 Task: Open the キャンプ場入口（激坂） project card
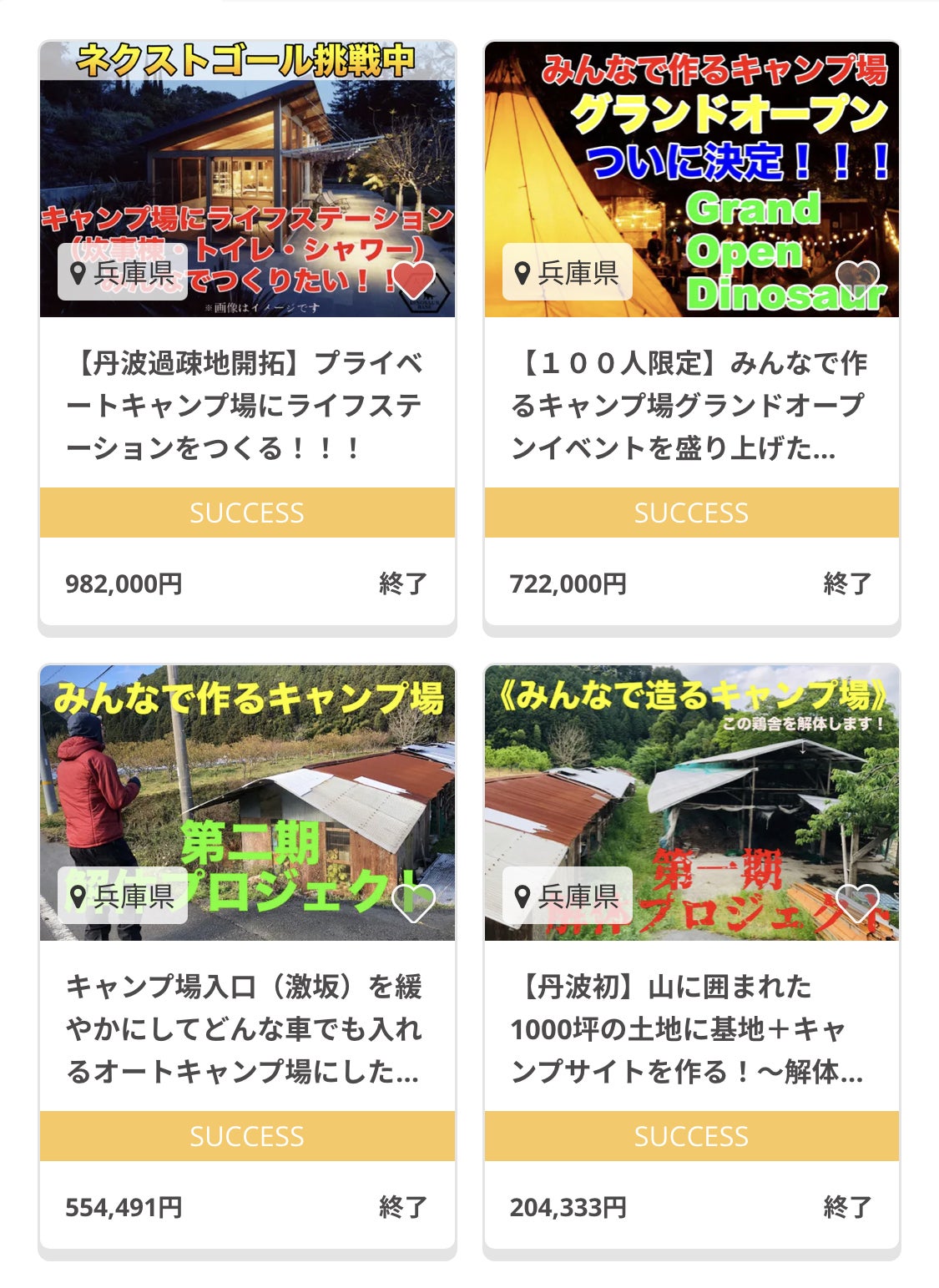coord(247,1028)
